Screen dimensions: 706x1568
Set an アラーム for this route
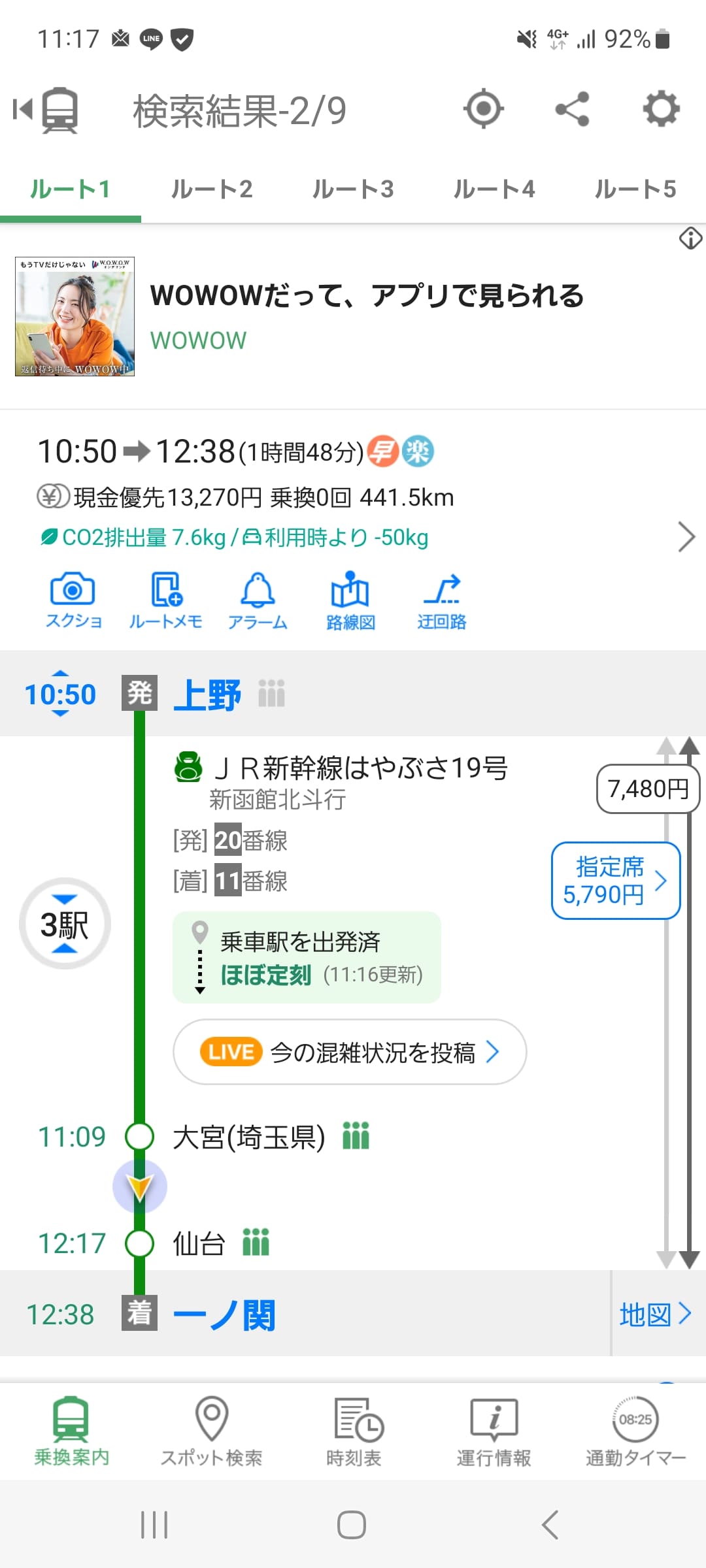tap(258, 600)
